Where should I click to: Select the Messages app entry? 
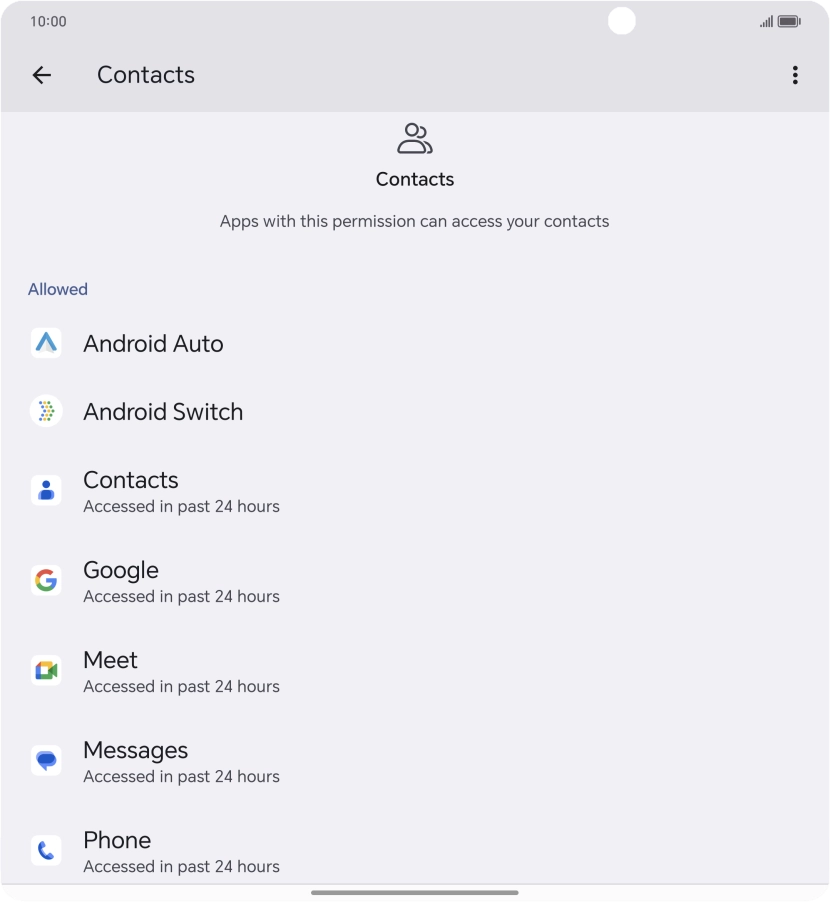click(x=300, y=760)
